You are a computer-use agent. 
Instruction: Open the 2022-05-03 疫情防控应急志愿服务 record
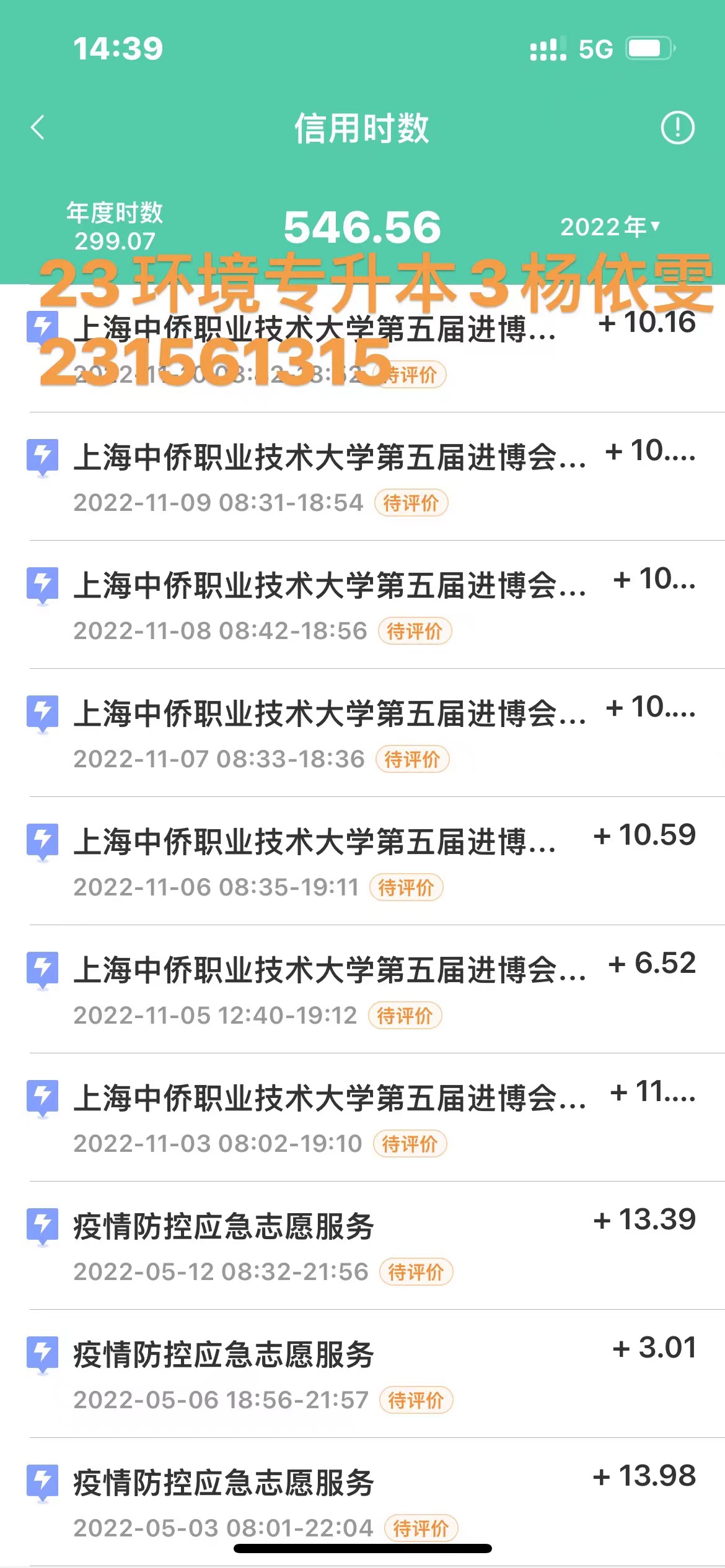[x=223, y=1484]
